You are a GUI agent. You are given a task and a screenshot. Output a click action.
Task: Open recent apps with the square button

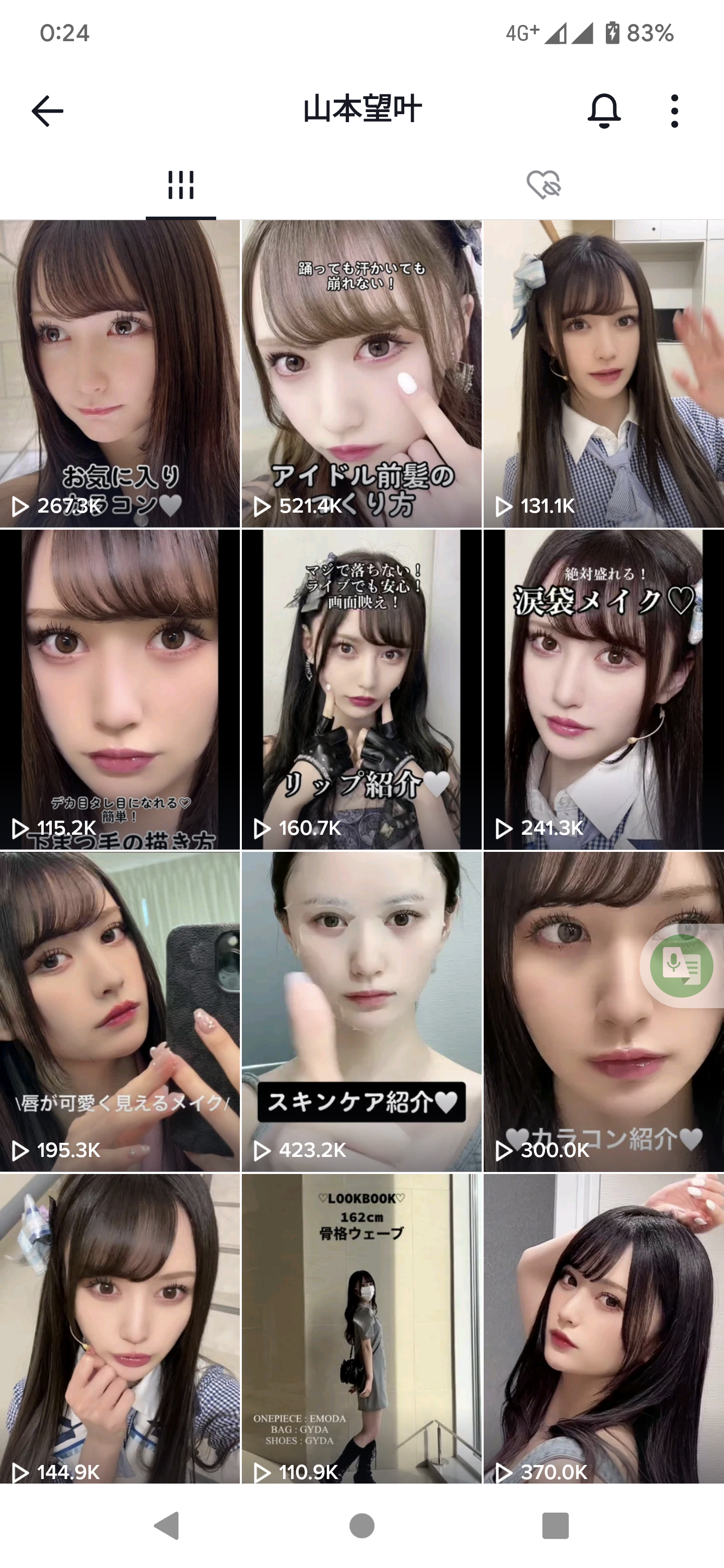point(555,1525)
